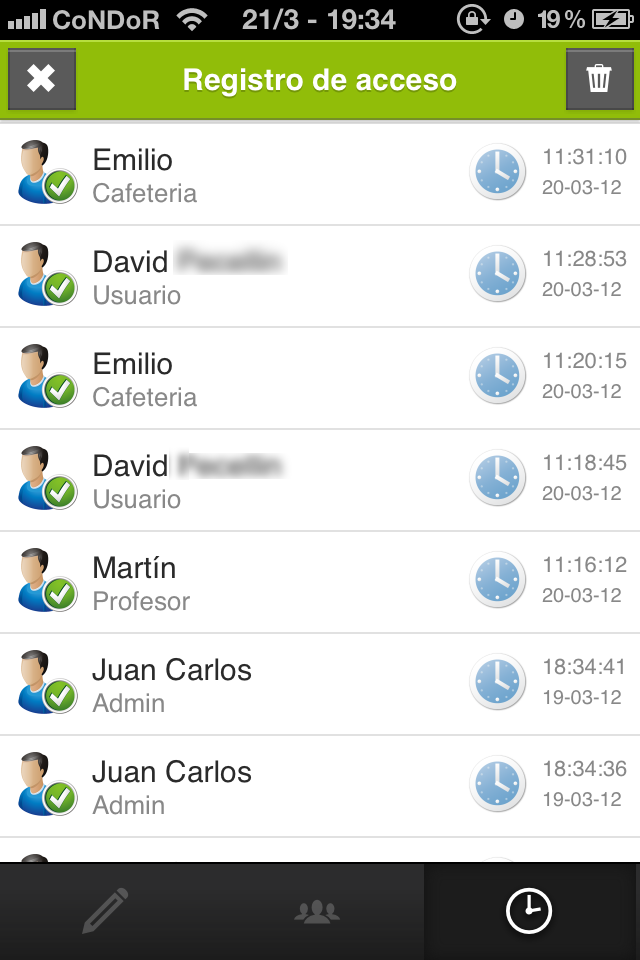Screen dimensions: 640x960
Task: View Emilio's Cafeteria entry at 11:20:15
Action: pyautogui.click(x=320, y=379)
